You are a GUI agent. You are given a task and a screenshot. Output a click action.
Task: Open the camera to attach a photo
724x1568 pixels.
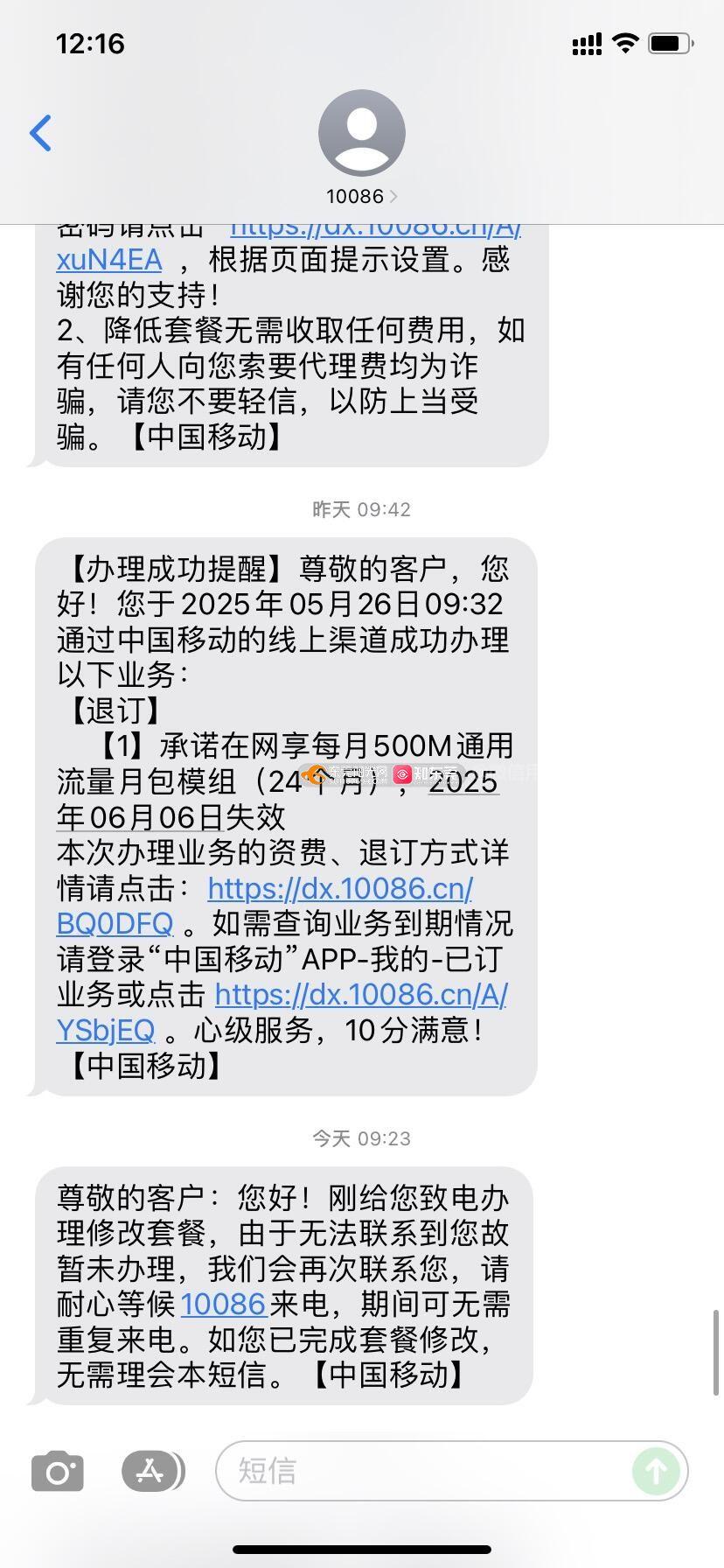tap(58, 1471)
